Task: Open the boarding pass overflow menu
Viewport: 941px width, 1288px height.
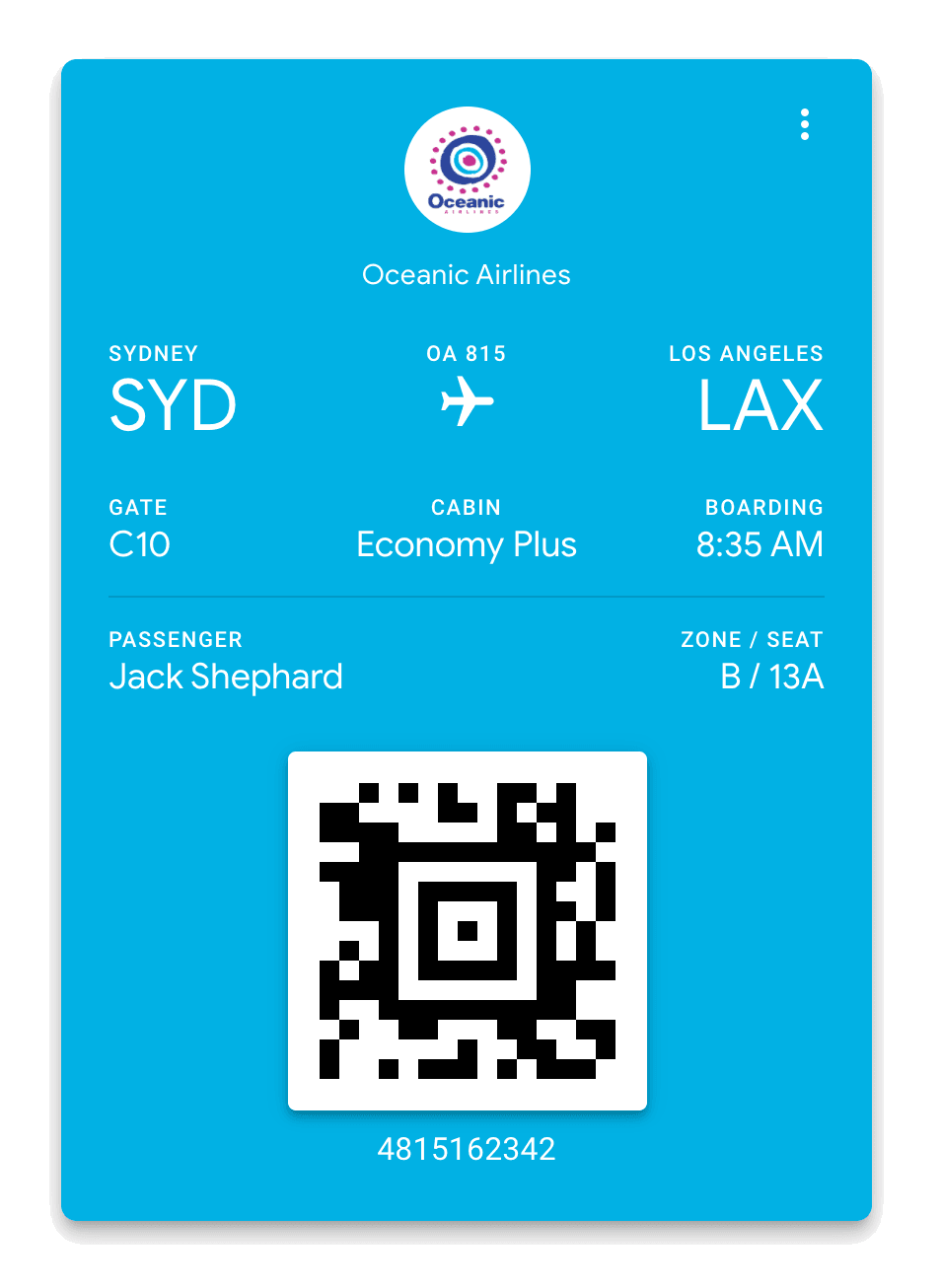Action: click(805, 124)
